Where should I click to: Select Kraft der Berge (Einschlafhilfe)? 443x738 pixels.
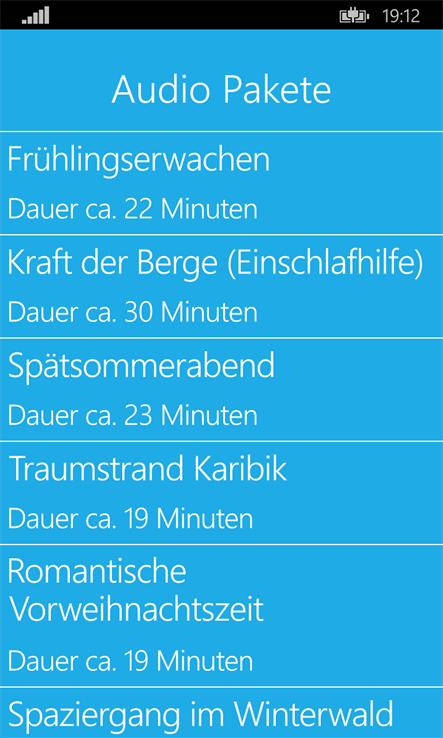[221, 286]
